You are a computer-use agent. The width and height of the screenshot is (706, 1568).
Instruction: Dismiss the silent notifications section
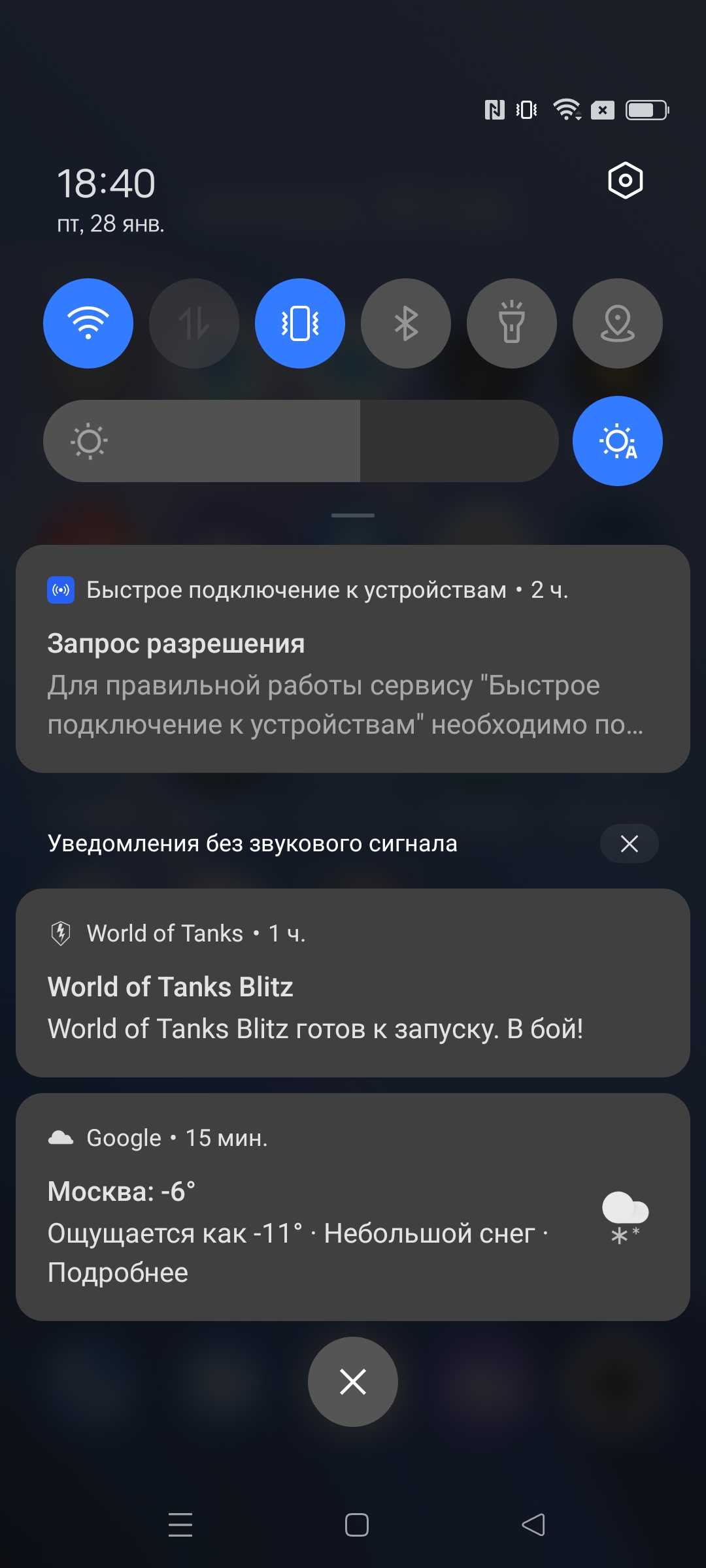(x=629, y=843)
